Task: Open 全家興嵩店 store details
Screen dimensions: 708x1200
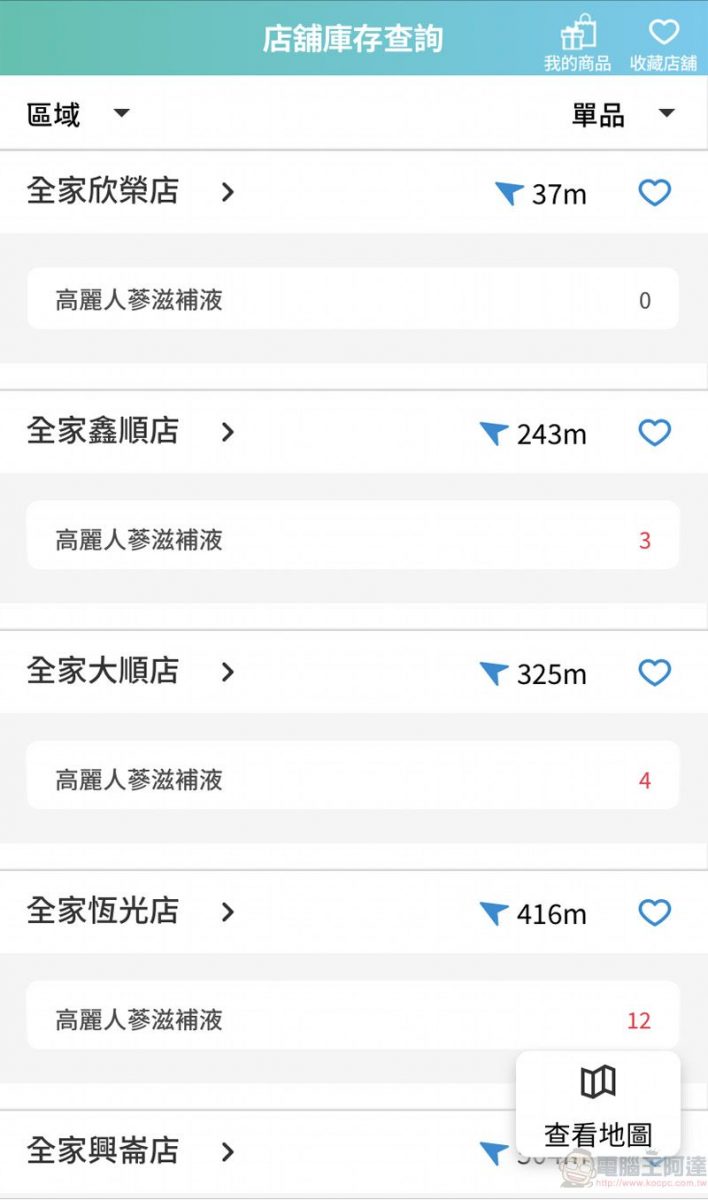Action: [130, 1151]
